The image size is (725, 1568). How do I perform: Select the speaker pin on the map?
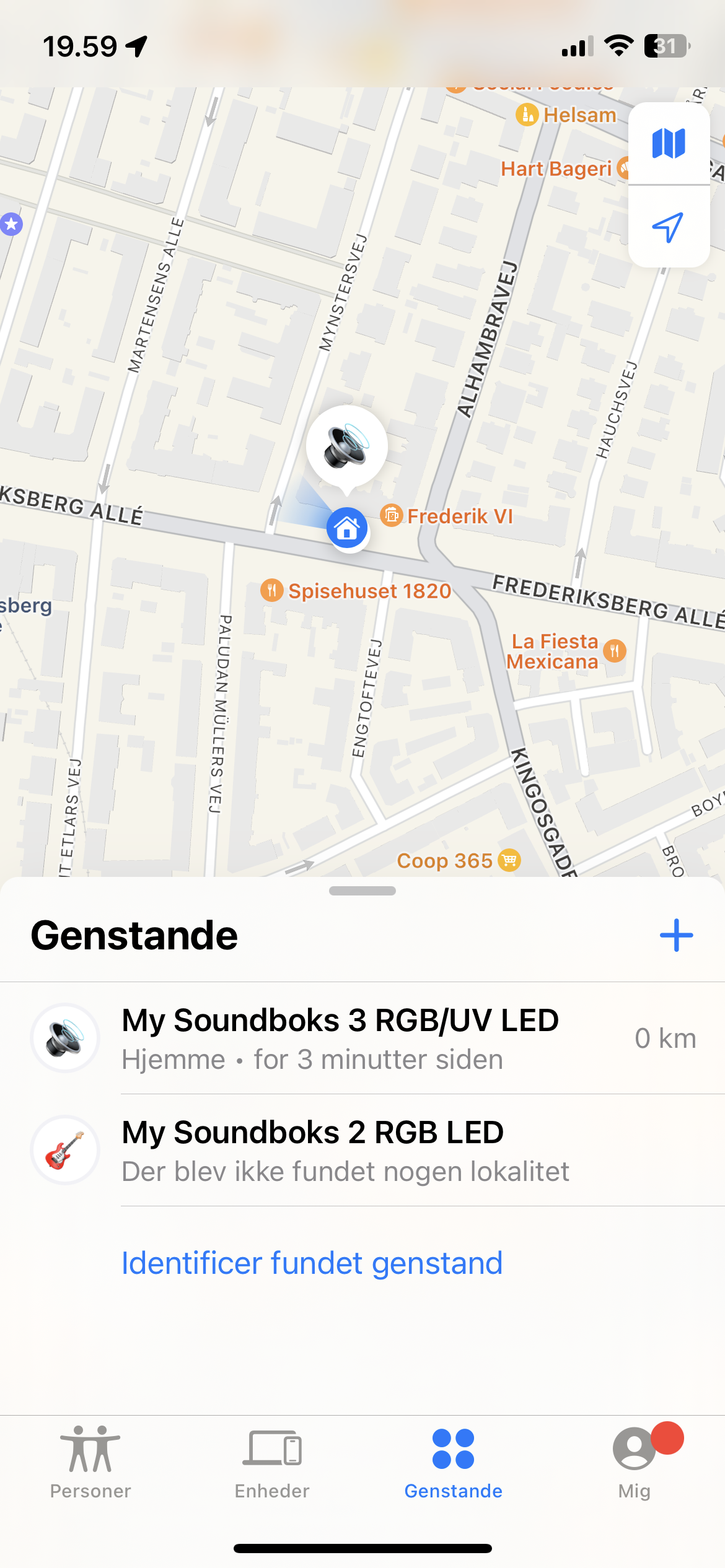(x=347, y=446)
